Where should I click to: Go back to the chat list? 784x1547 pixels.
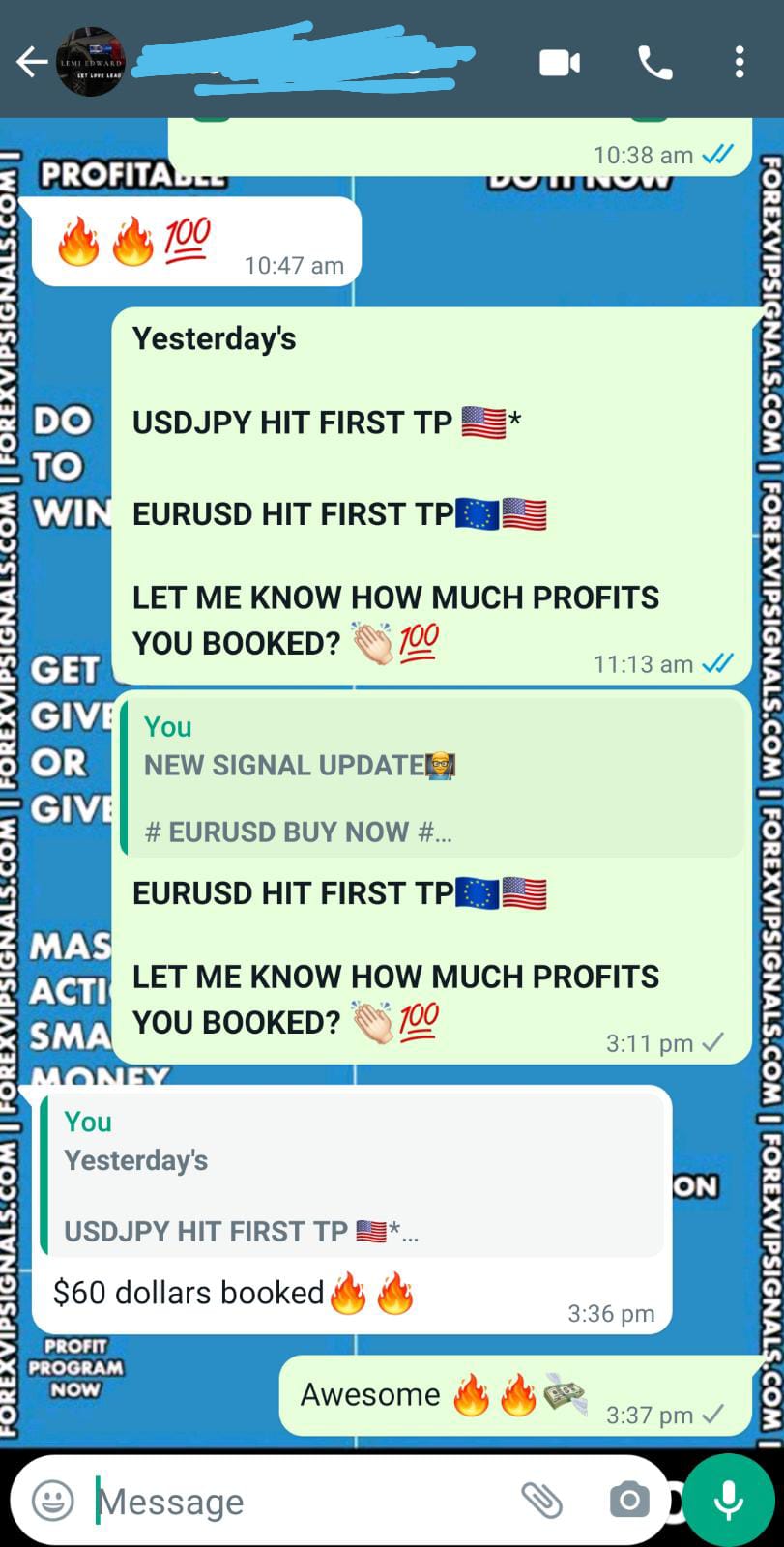click(31, 63)
